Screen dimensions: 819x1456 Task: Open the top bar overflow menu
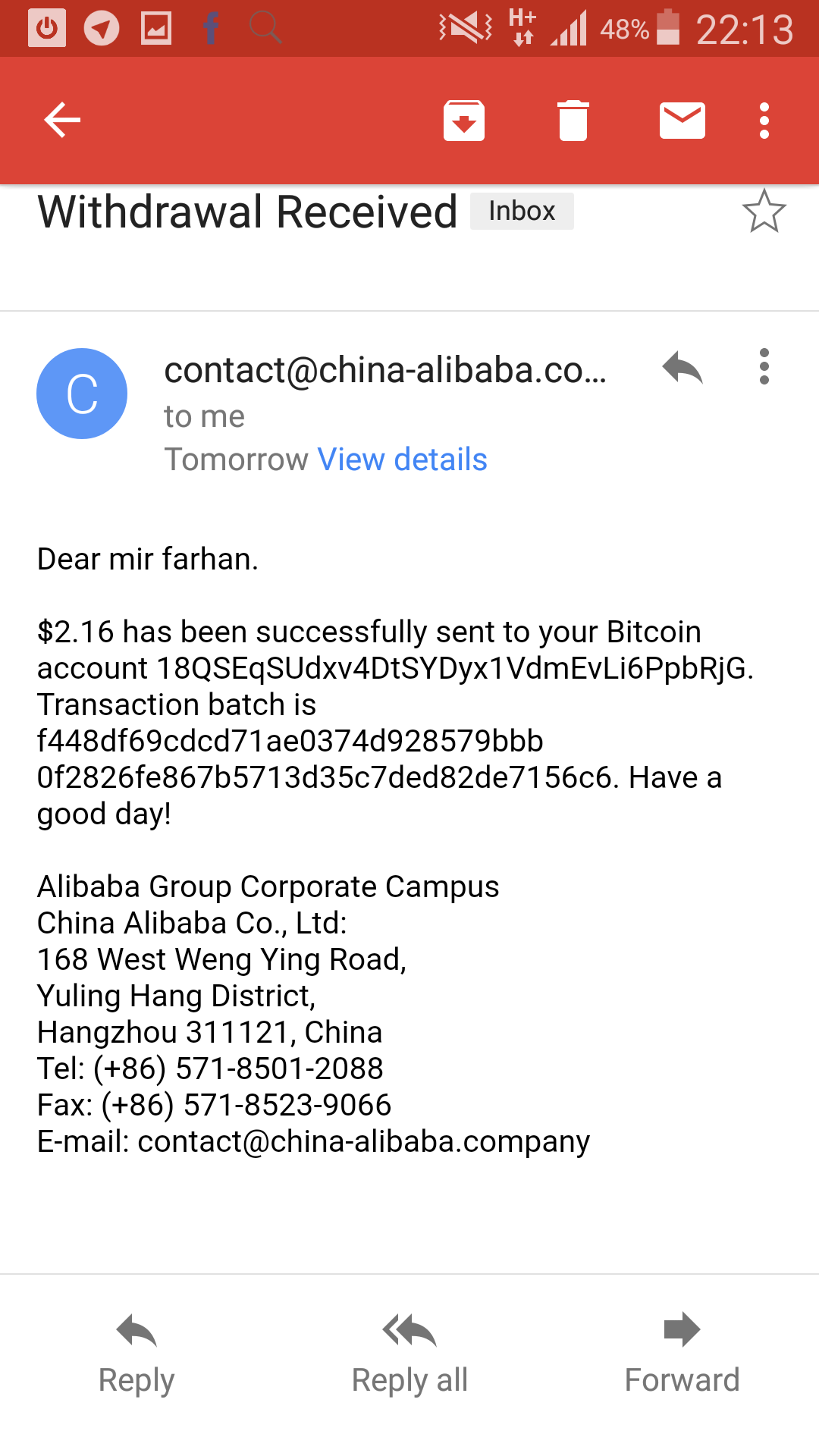click(x=764, y=121)
